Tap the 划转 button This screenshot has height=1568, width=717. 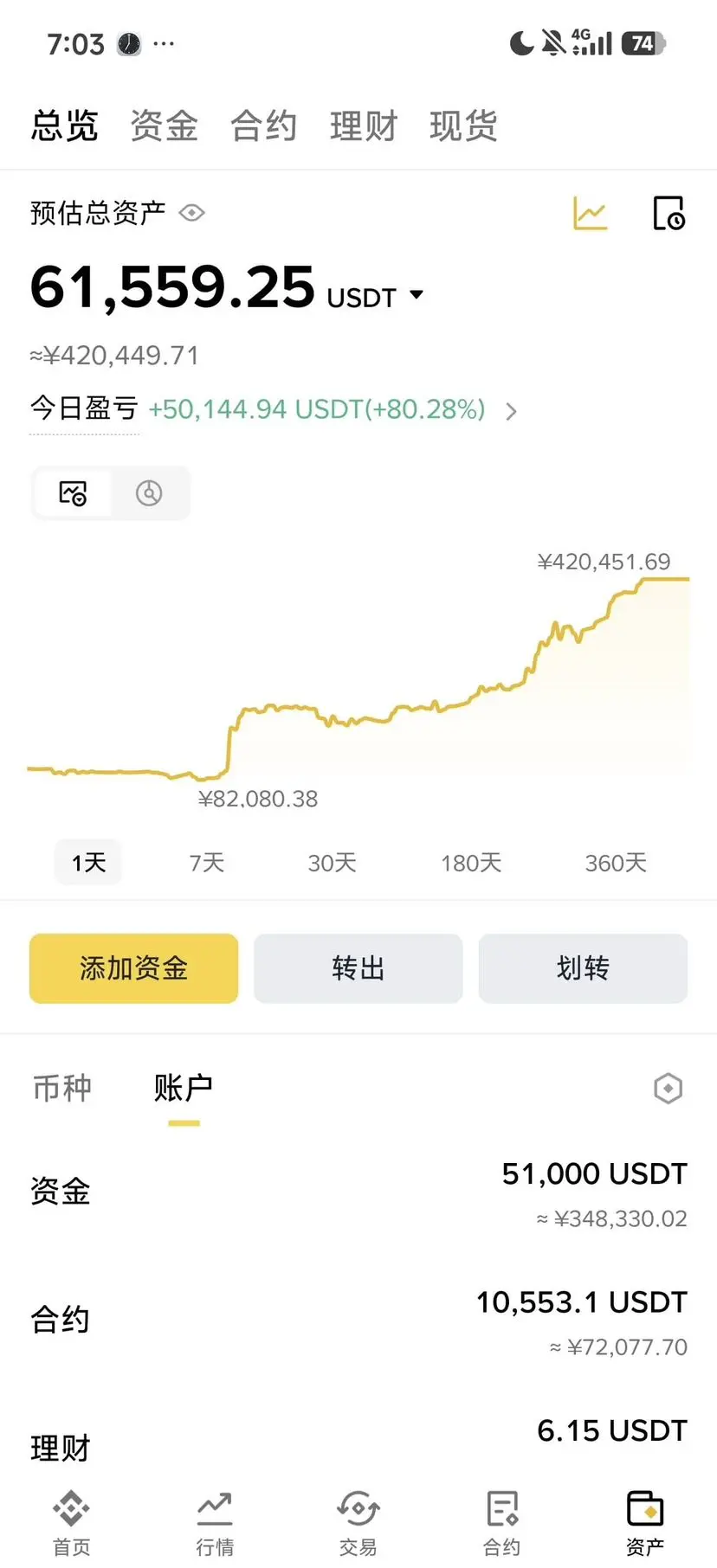[x=583, y=968]
